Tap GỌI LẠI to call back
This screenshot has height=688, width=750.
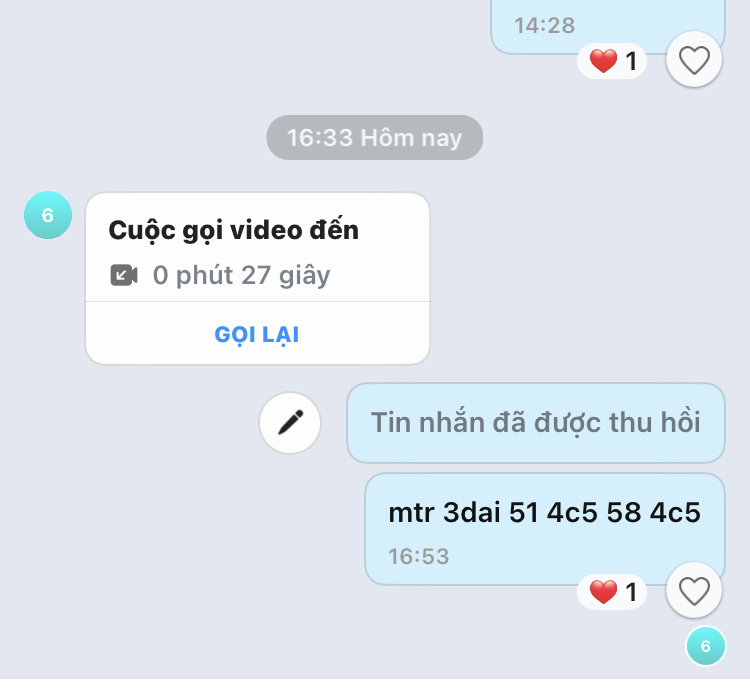(257, 334)
